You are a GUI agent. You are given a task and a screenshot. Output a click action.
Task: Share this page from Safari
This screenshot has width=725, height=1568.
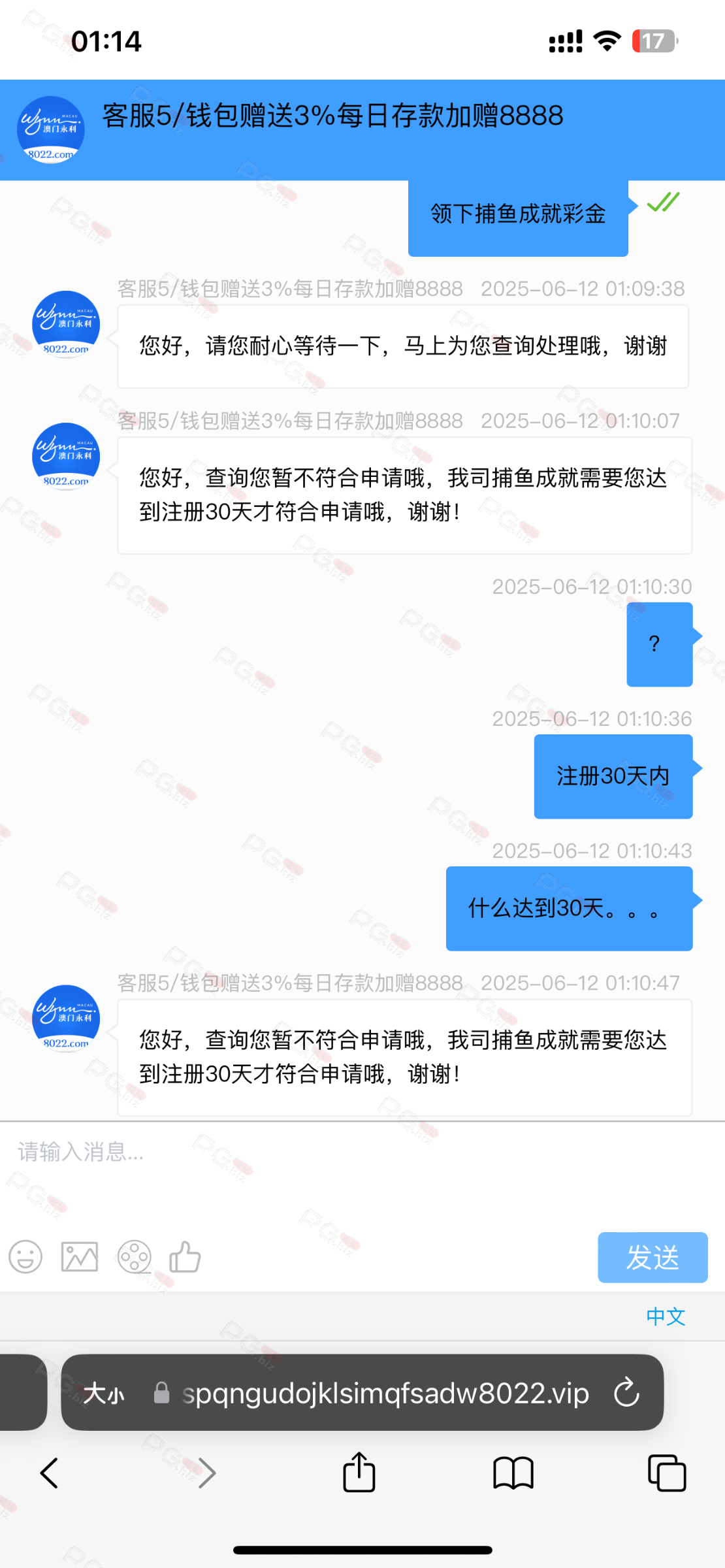(x=359, y=1473)
